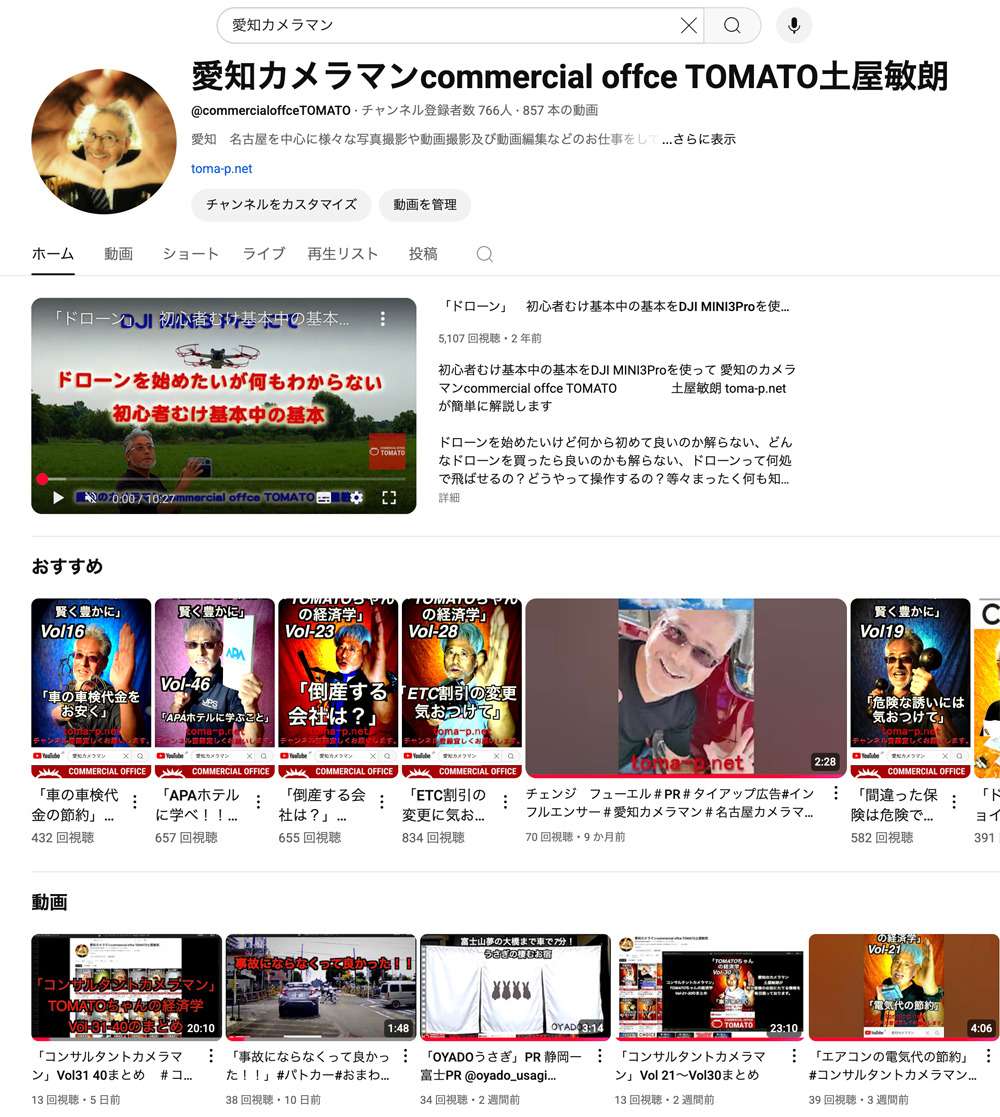Enter fullscreen on the featured video

(389, 497)
